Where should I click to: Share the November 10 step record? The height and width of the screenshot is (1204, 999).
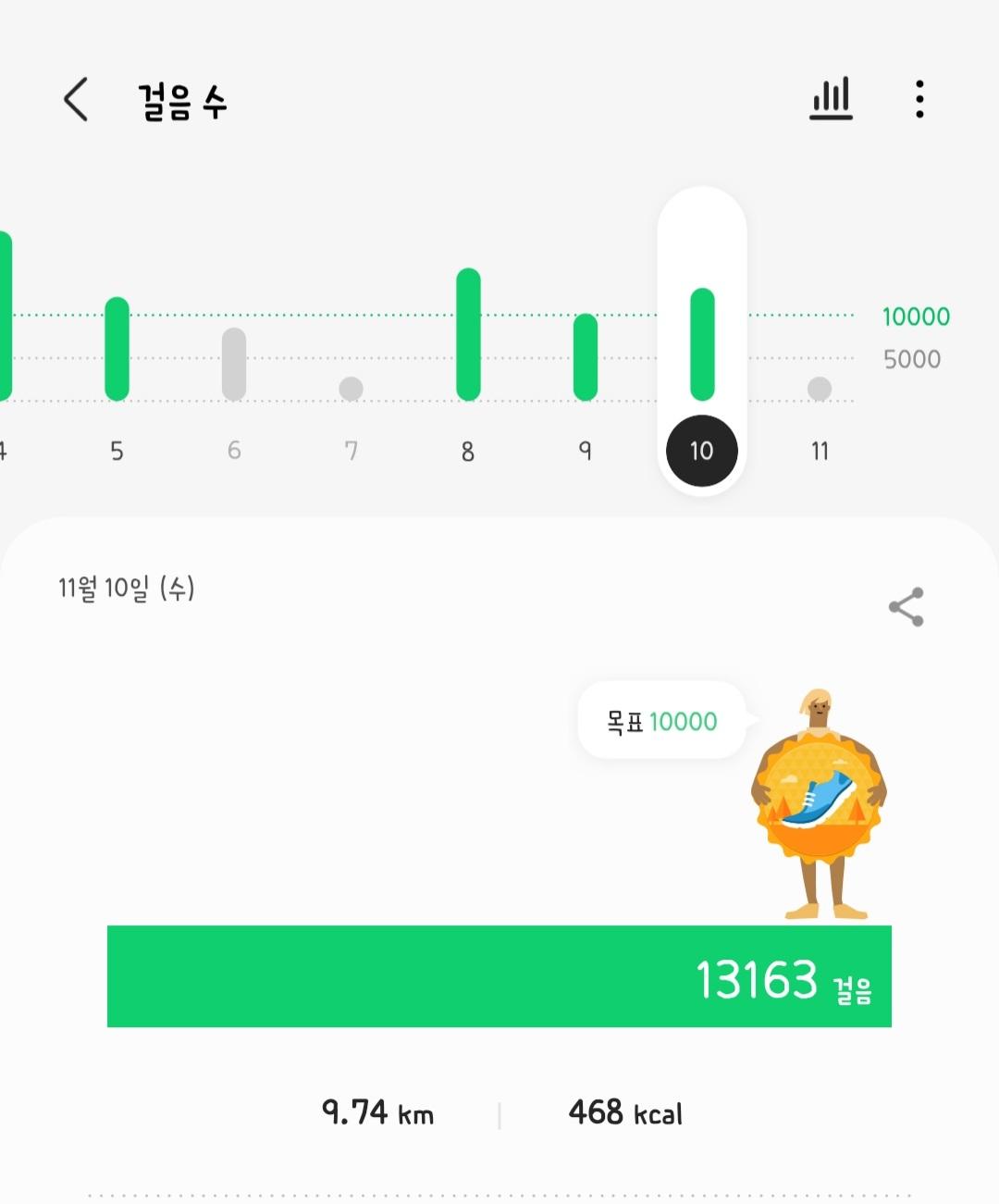906,607
